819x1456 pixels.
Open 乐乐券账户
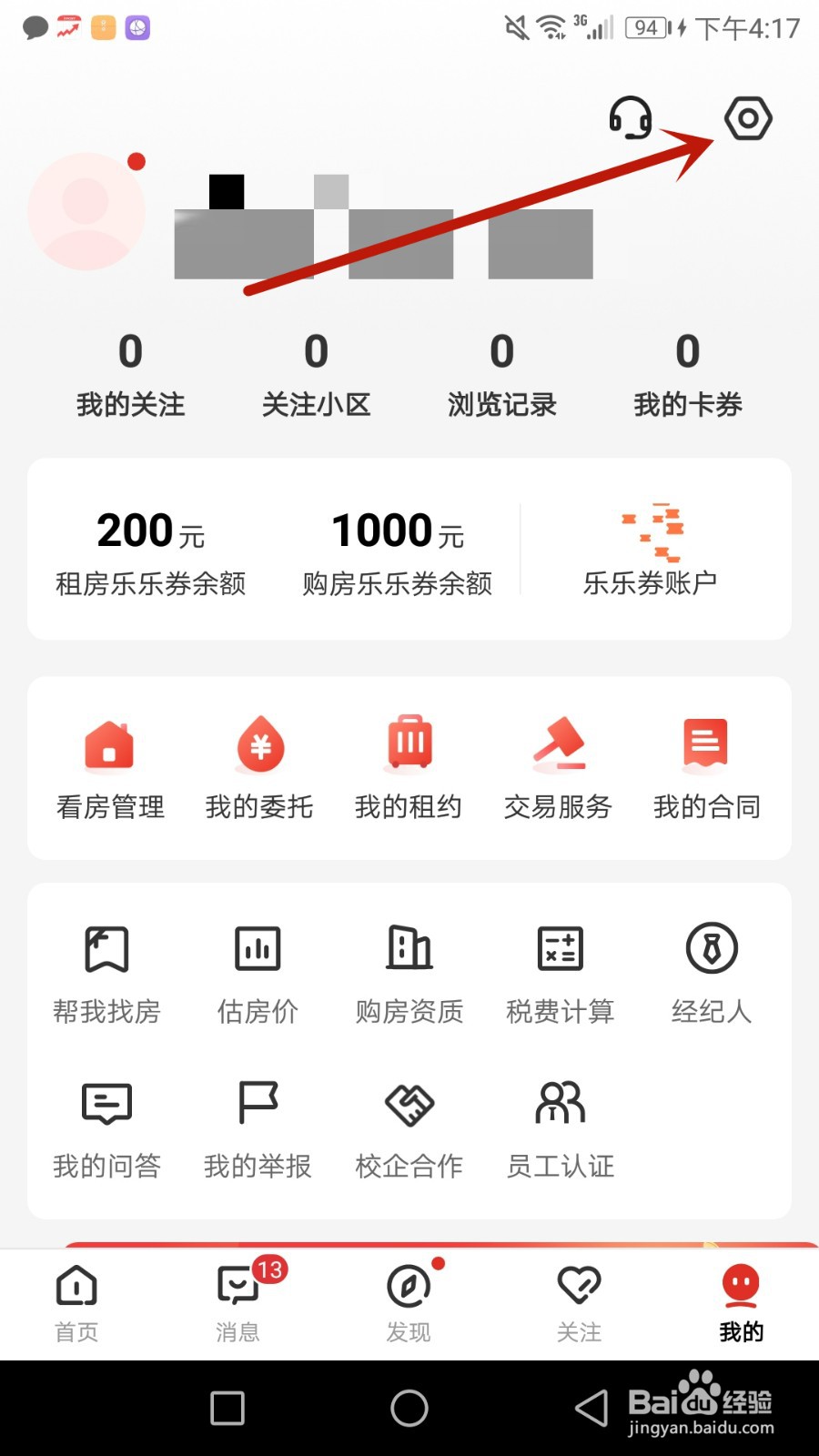point(651,550)
